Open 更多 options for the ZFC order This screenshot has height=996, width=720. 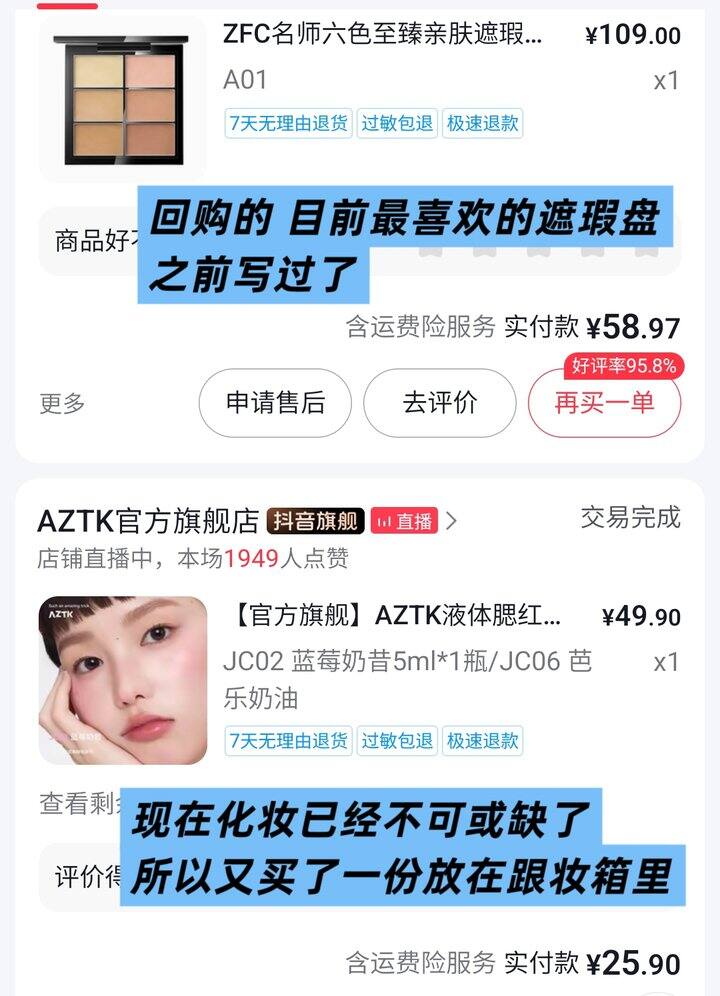[x=62, y=403]
